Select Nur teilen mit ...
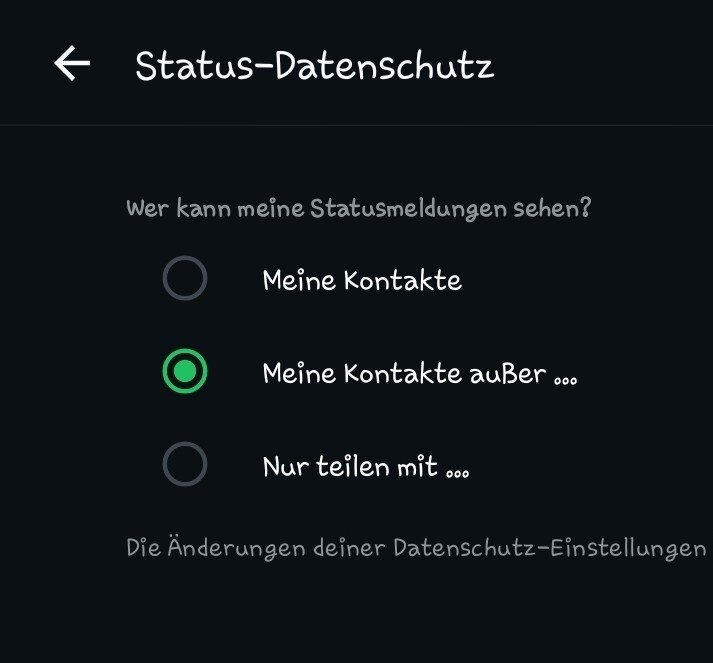This screenshot has width=713, height=663. pos(185,465)
